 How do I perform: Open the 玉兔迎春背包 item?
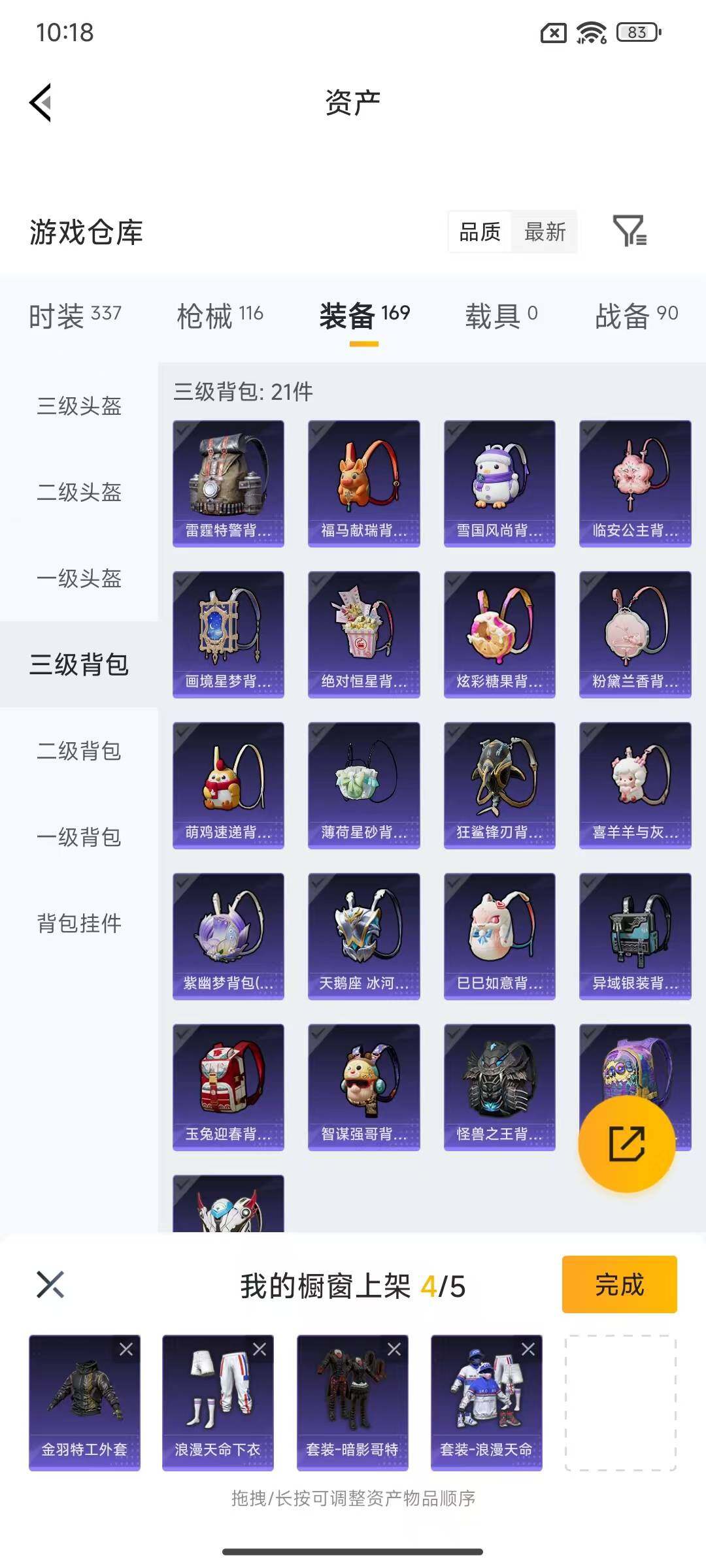point(227,1085)
